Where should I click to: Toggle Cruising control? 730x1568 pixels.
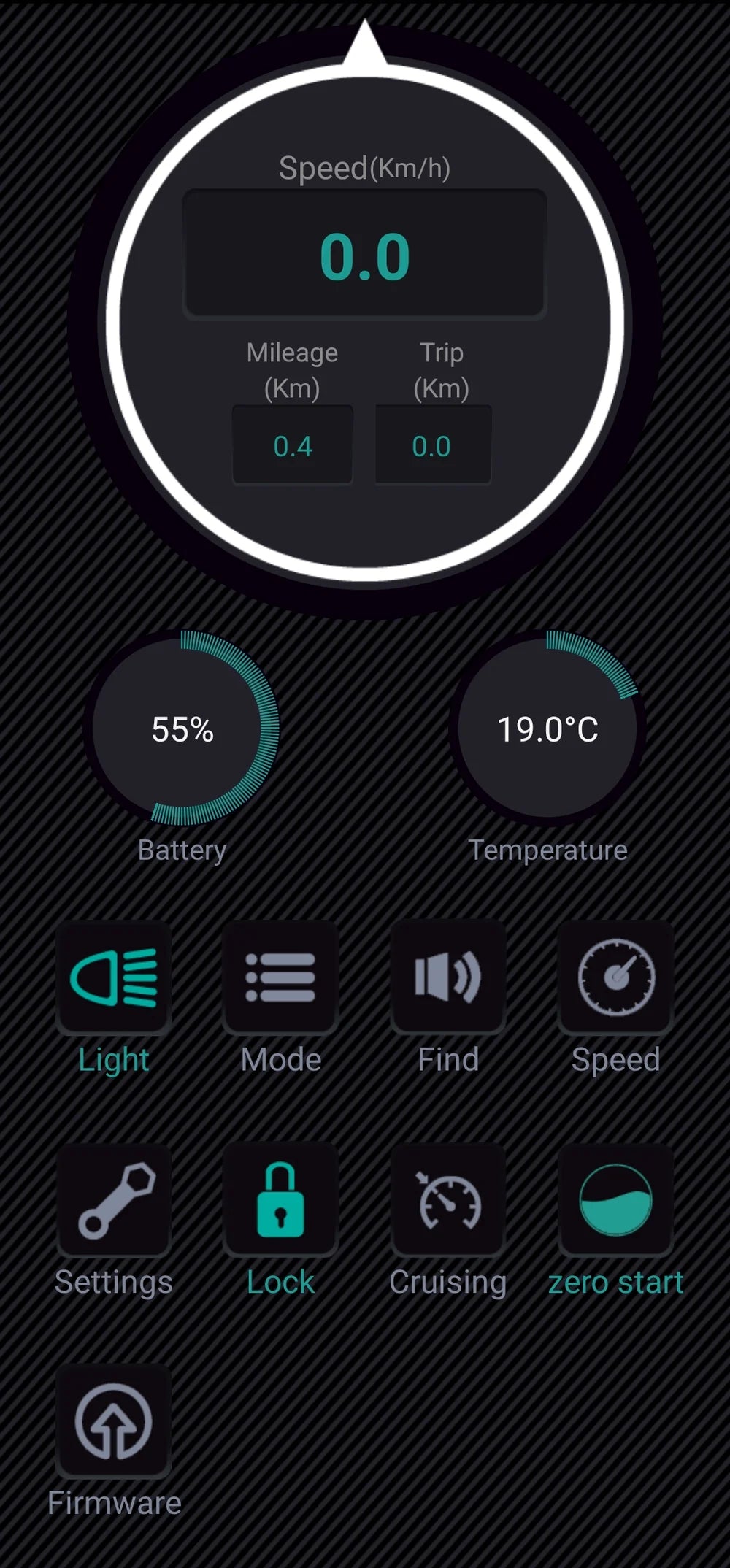(448, 1201)
